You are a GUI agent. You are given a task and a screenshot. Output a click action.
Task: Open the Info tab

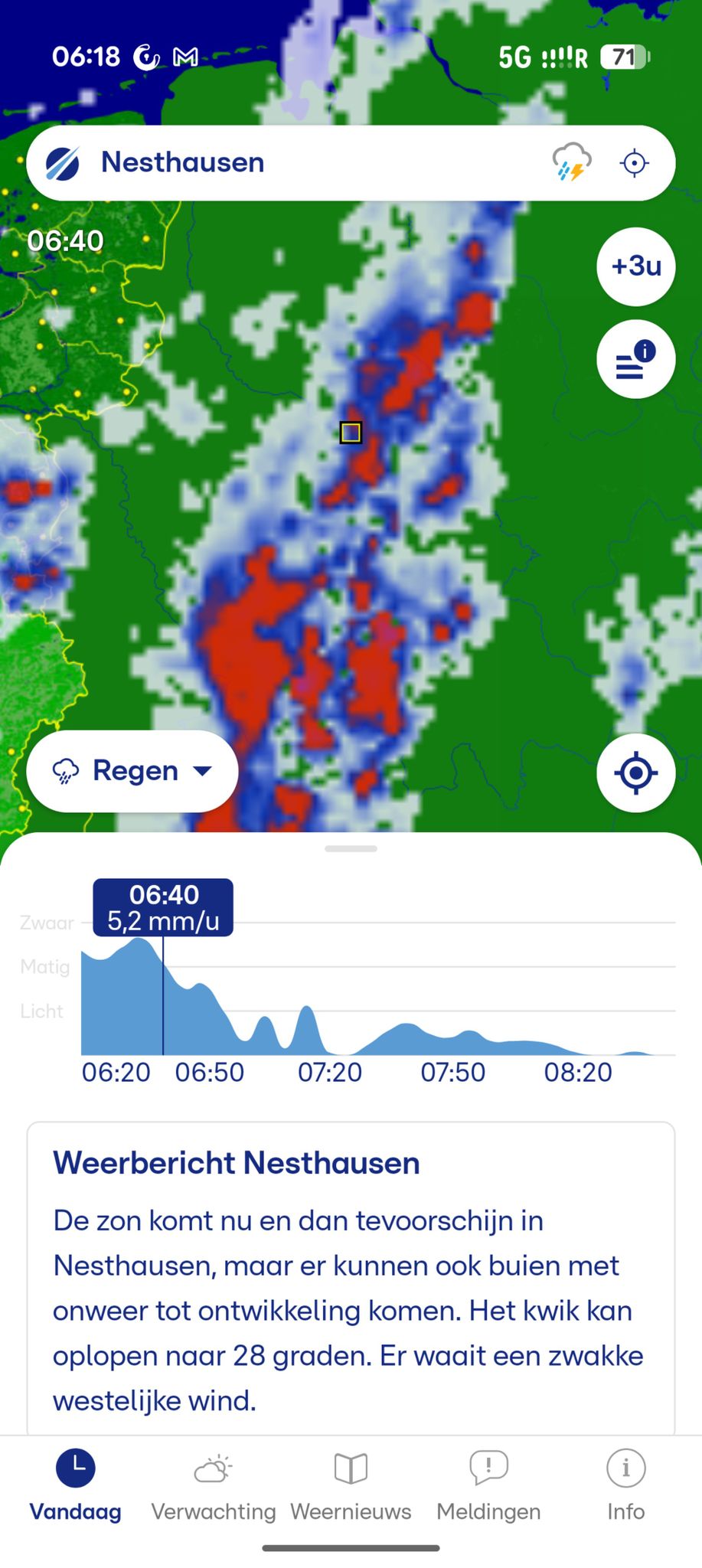[626, 1486]
